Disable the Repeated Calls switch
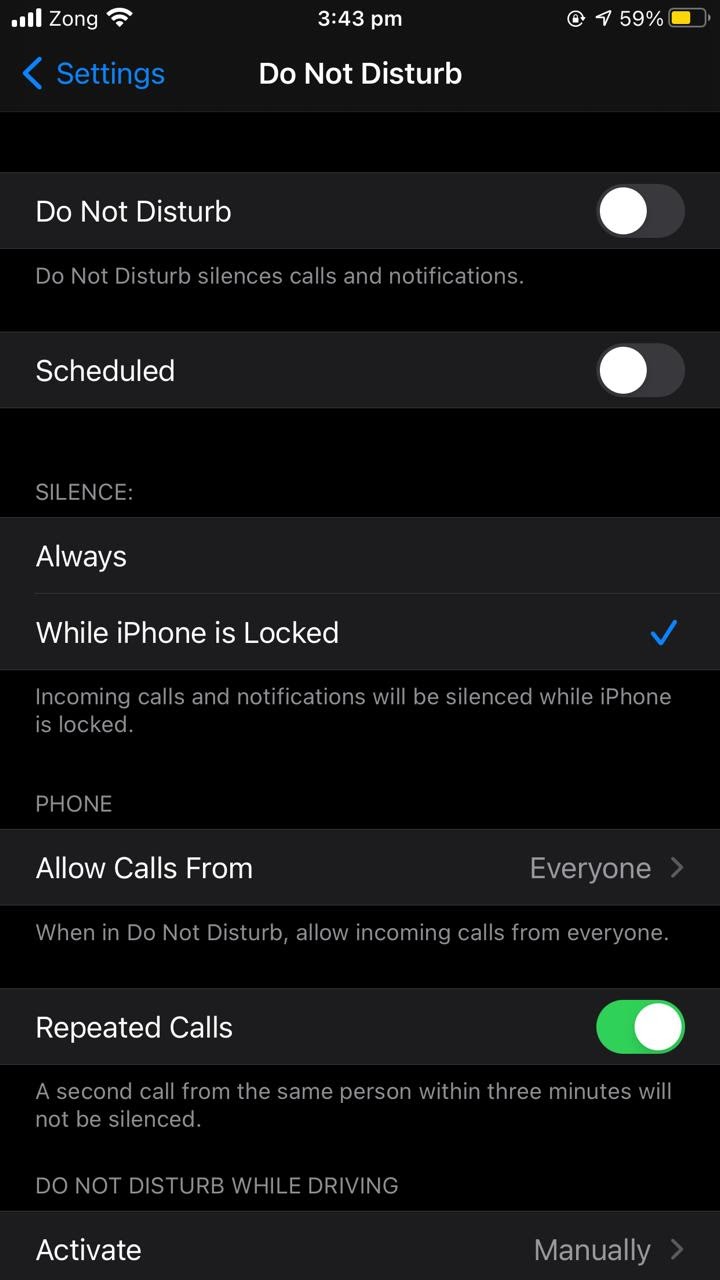The width and height of the screenshot is (720, 1280). pyautogui.click(x=640, y=1028)
